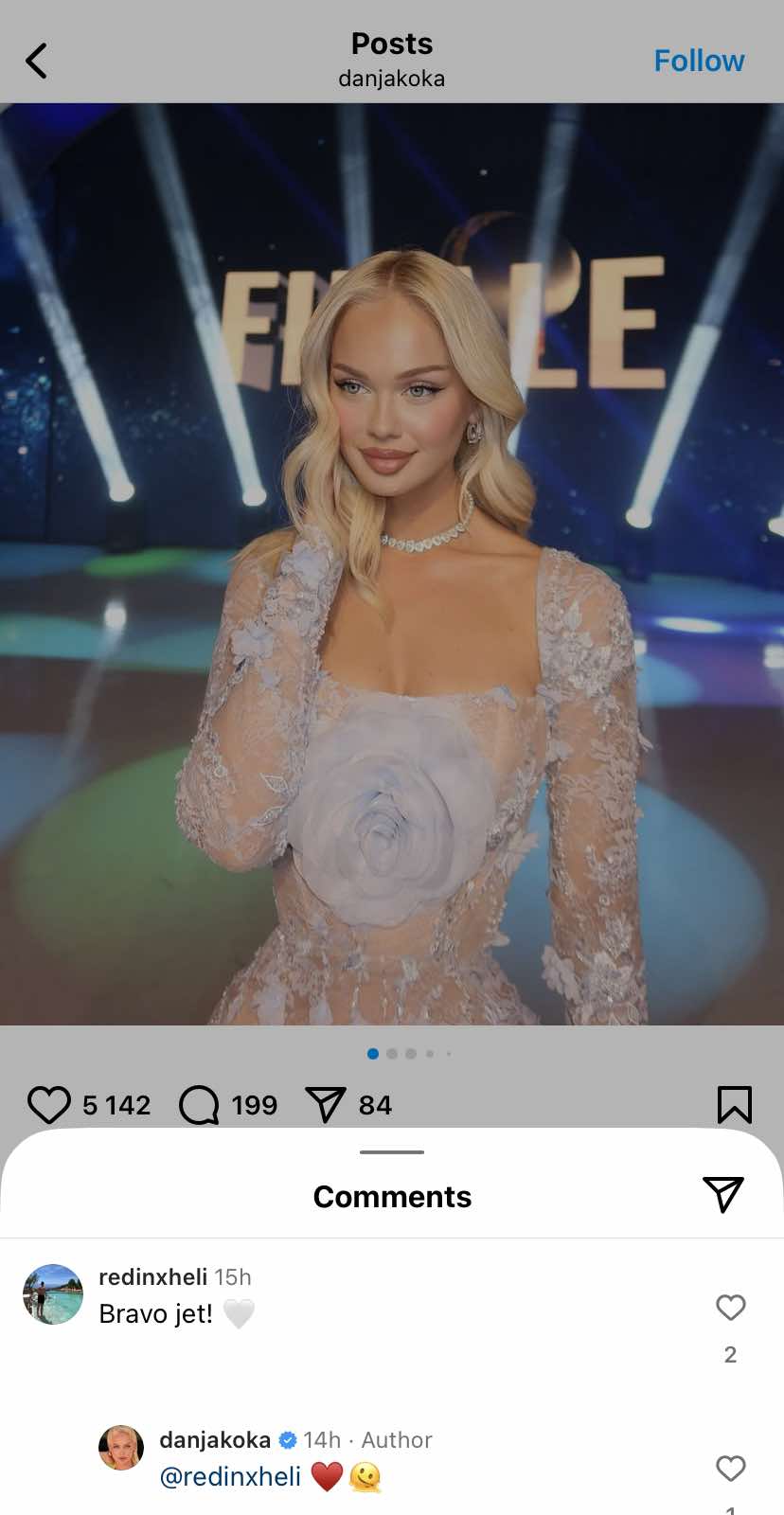The width and height of the screenshot is (784, 1515).
Task: Open danjakoka's avatar in the reply
Action: 121,1448
